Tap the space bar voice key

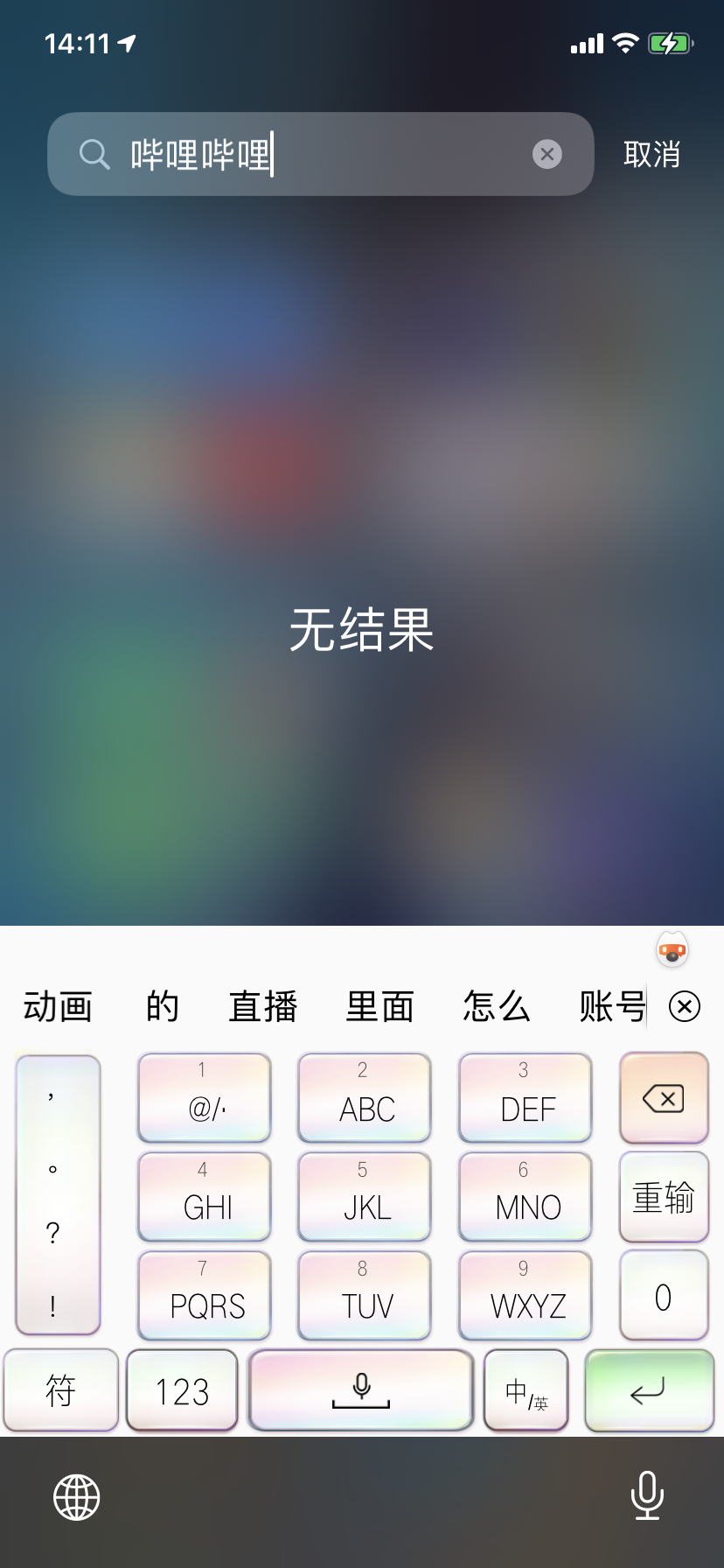361,1390
